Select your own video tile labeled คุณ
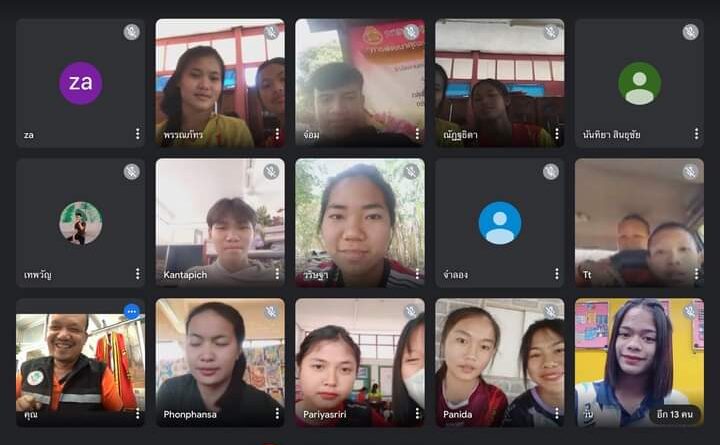720x445 pixels. pyautogui.click(x=80, y=362)
